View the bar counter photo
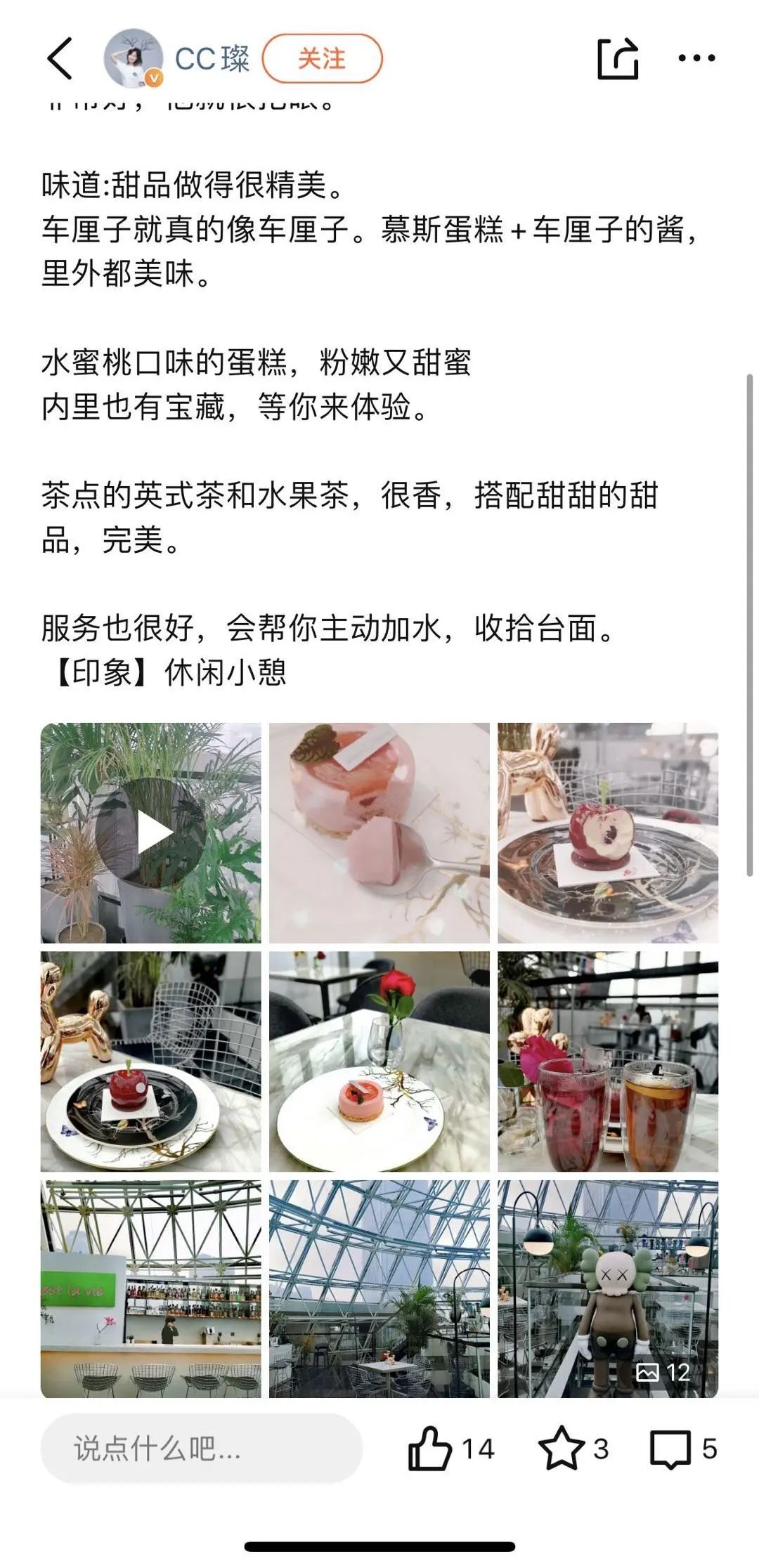Viewport: 759px width, 1568px height. click(x=150, y=1289)
